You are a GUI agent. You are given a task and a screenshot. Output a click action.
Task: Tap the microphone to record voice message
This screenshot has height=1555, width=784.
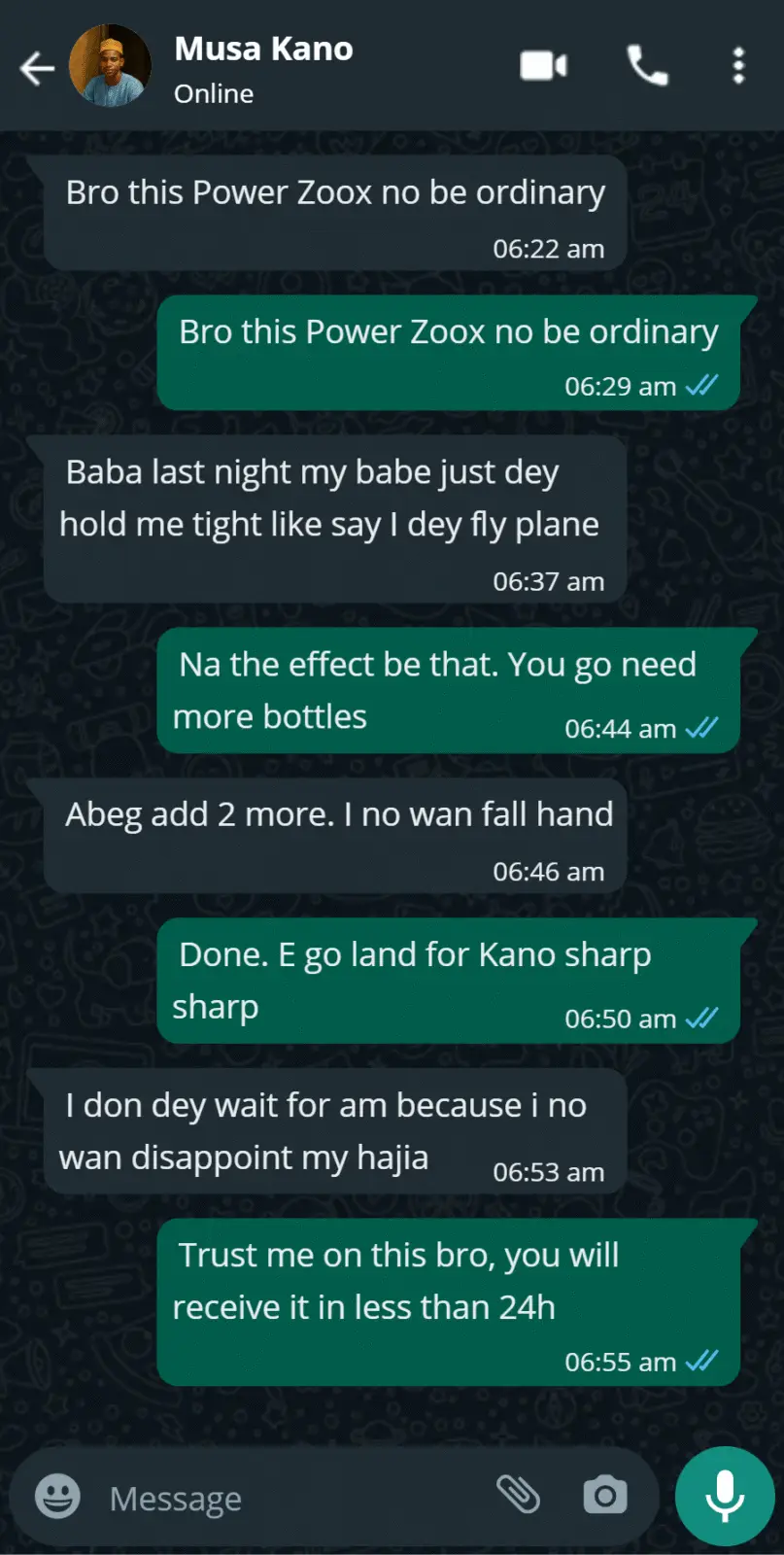725,1496
